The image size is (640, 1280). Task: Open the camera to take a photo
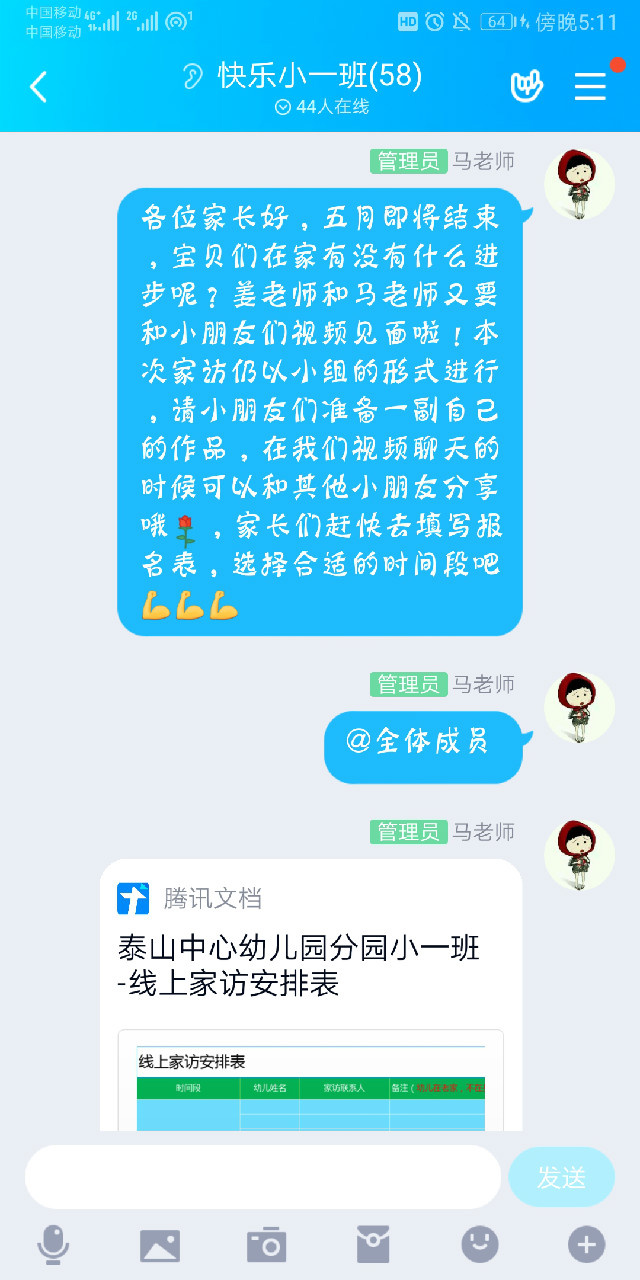click(x=267, y=1245)
